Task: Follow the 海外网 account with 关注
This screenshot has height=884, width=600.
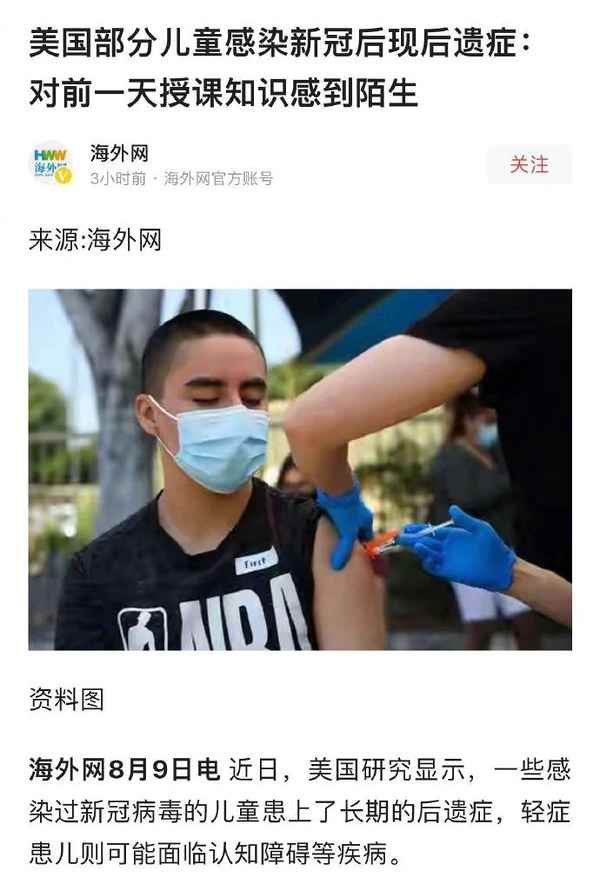Action: (529, 165)
